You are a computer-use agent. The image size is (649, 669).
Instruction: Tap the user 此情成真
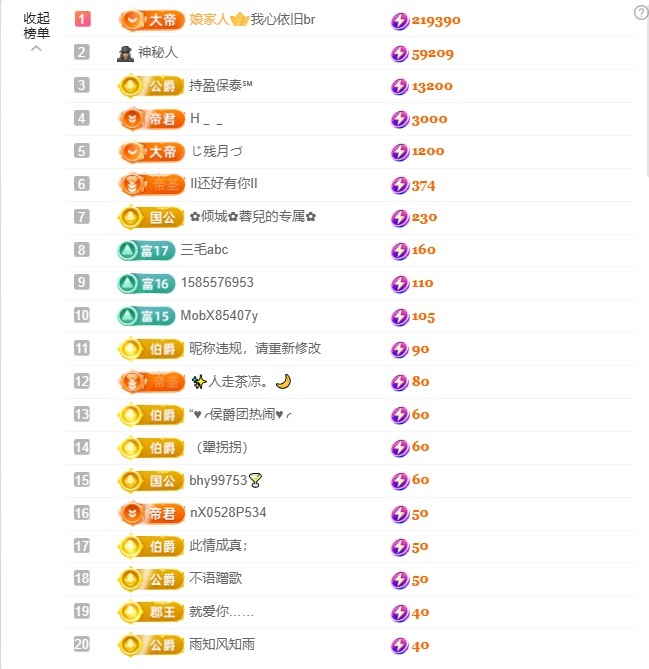(218, 546)
